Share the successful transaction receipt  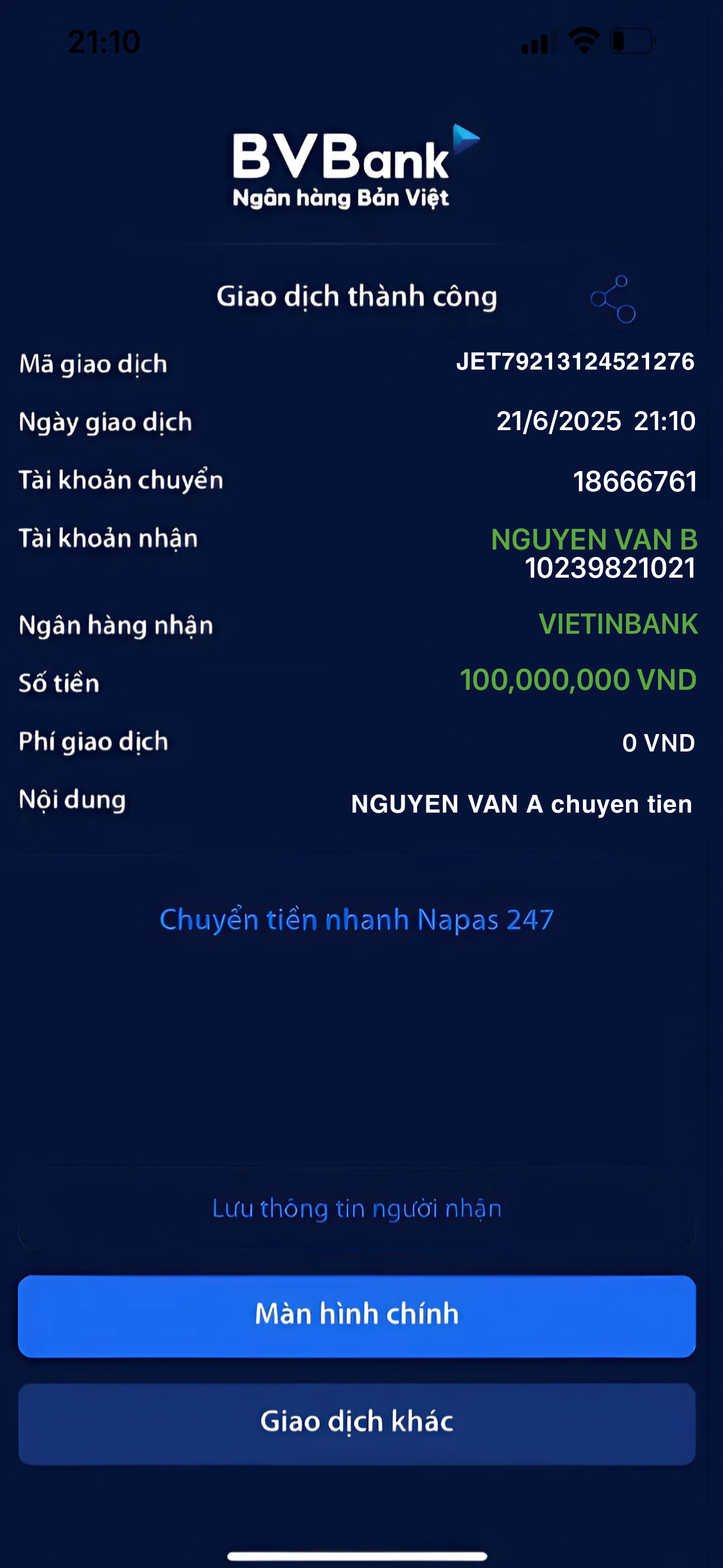[x=613, y=298]
